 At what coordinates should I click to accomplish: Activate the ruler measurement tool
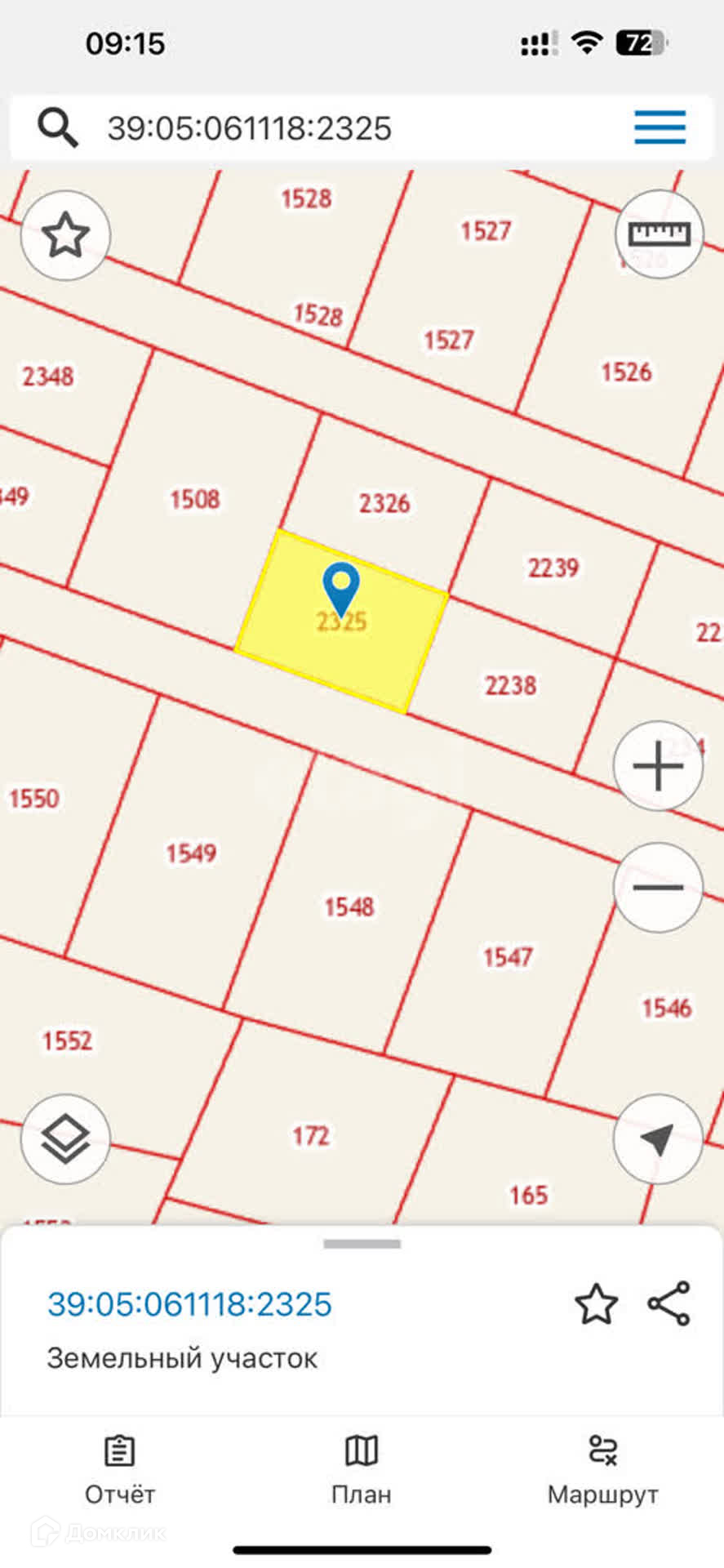tap(659, 235)
